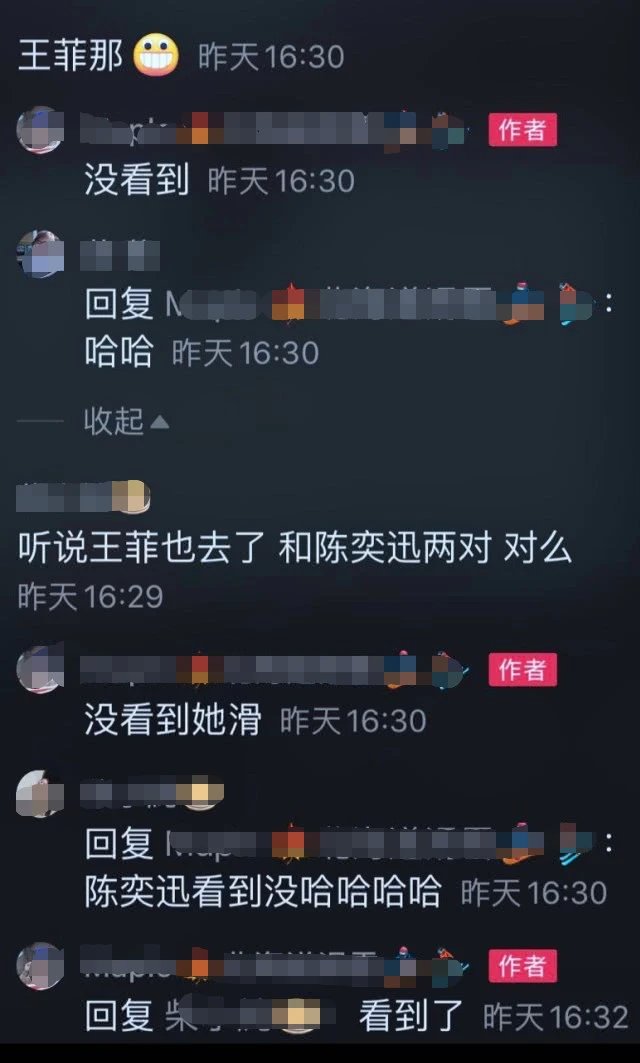The height and width of the screenshot is (1063, 640).
Task: Reply to the author's comment 没看到她滑
Action: coord(172,720)
